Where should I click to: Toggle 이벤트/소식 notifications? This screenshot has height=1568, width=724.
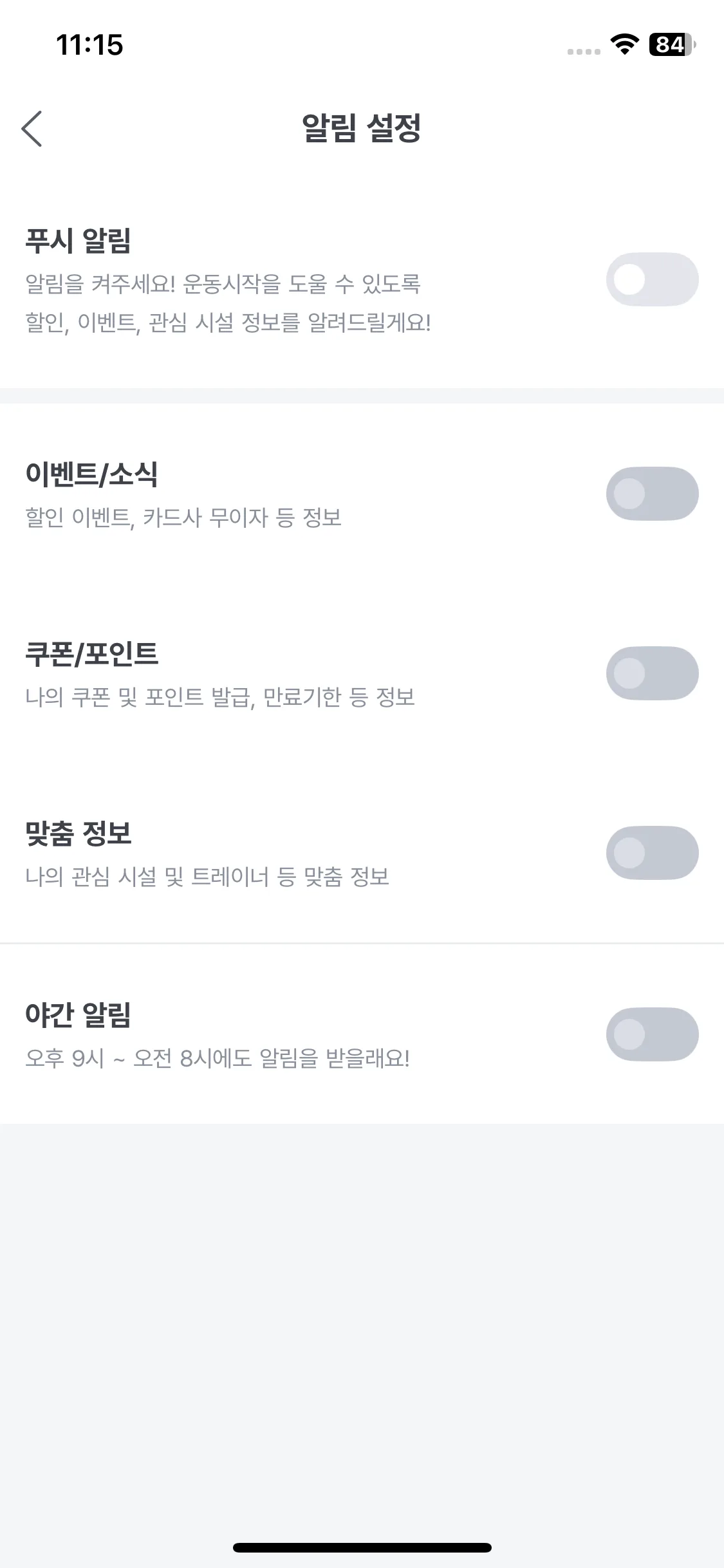pos(652,494)
